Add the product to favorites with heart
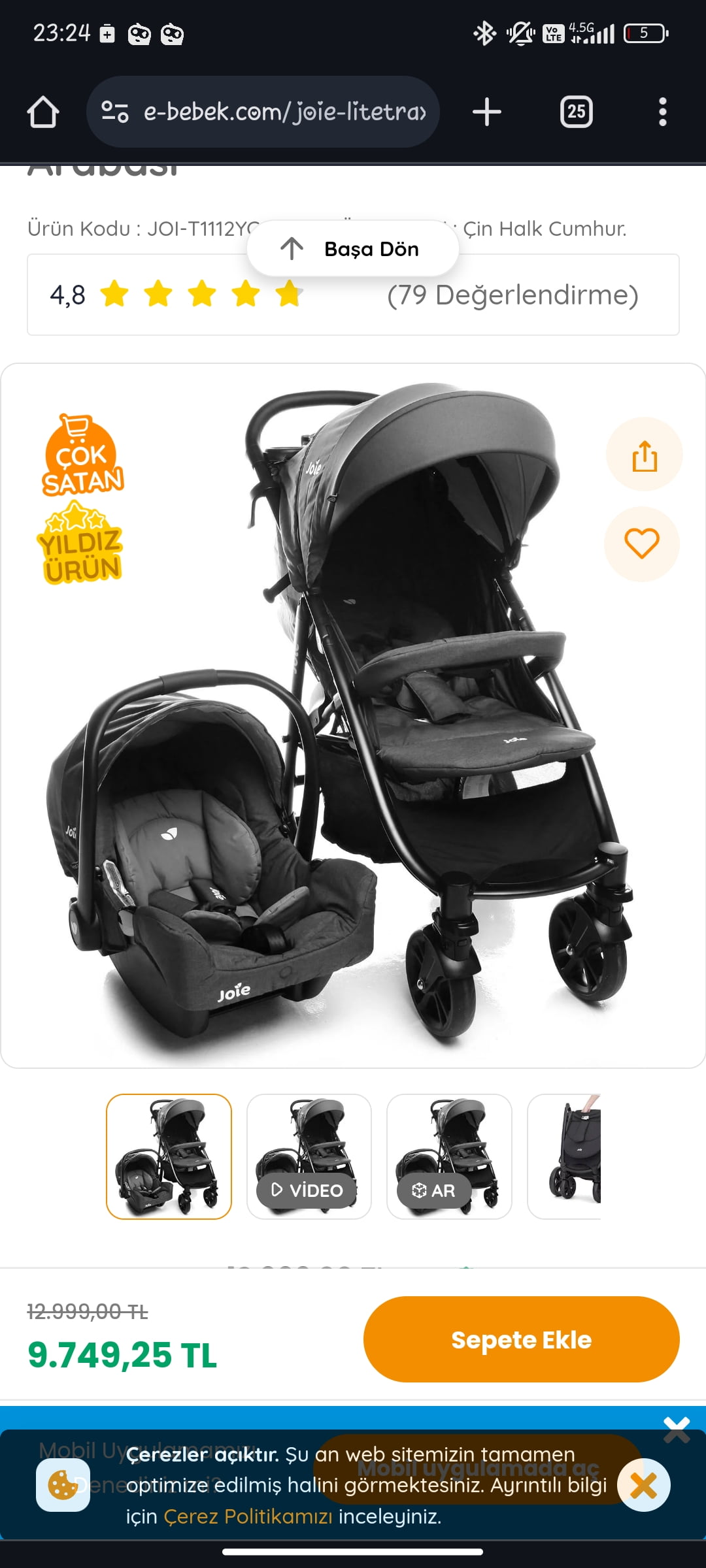The height and width of the screenshot is (1568, 706). click(642, 544)
